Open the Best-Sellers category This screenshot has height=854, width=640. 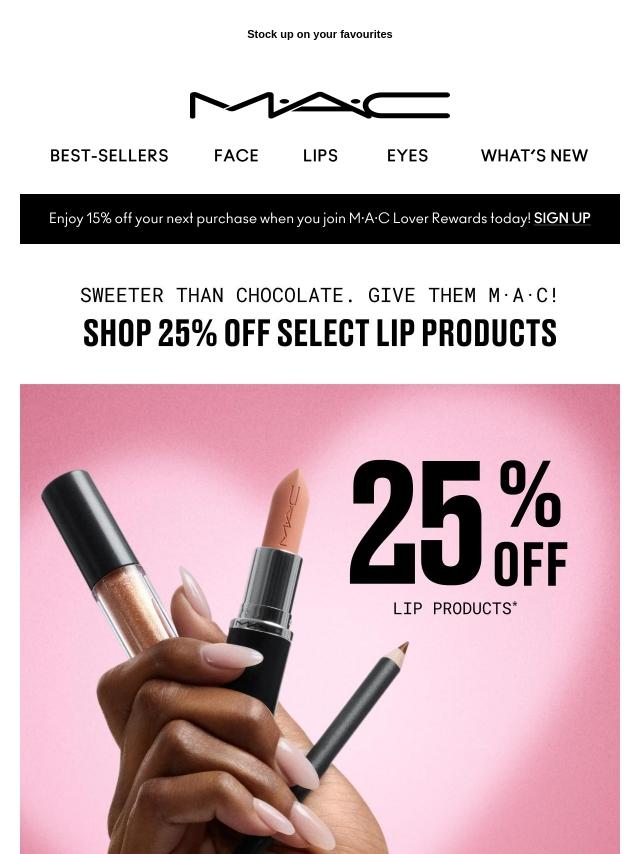109,156
